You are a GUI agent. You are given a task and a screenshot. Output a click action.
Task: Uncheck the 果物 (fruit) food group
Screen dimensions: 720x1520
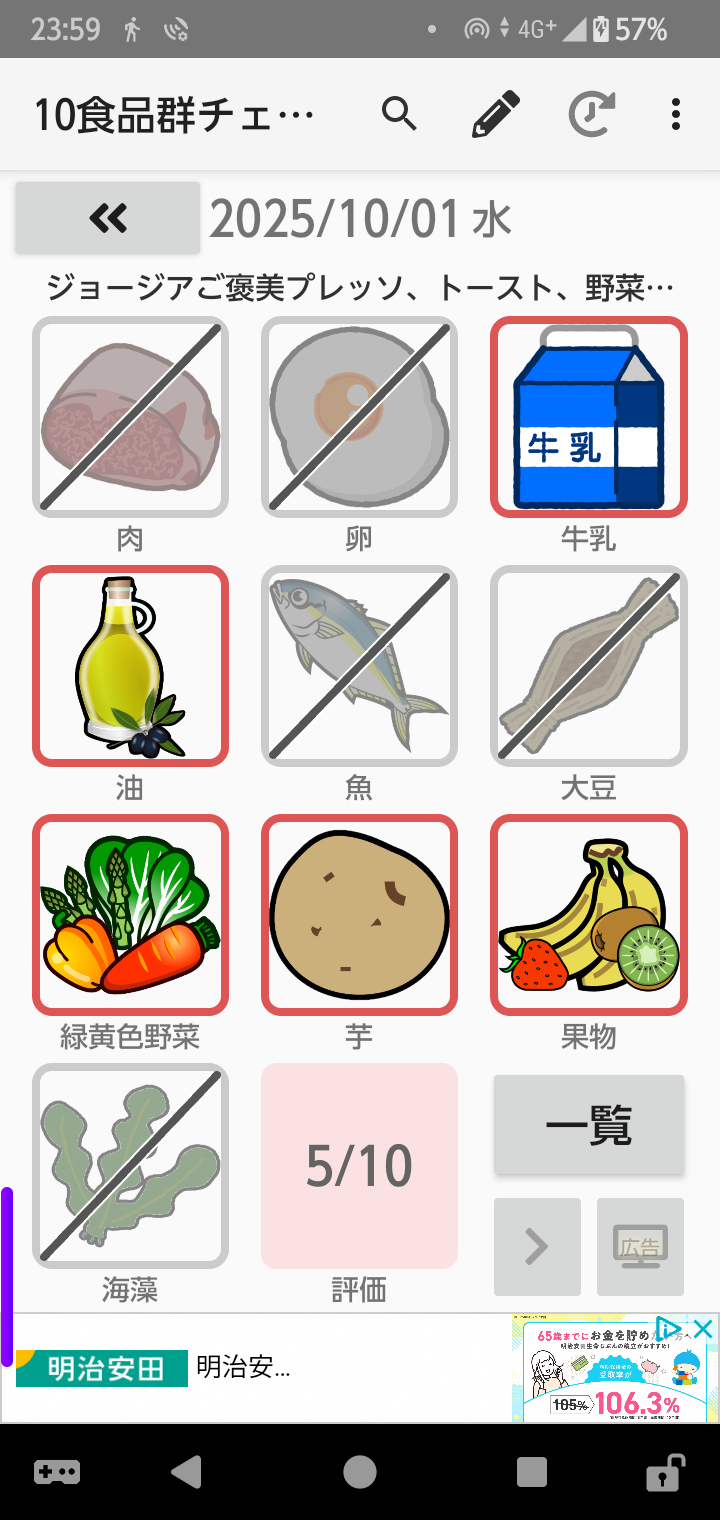pyautogui.click(x=589, y=914)
